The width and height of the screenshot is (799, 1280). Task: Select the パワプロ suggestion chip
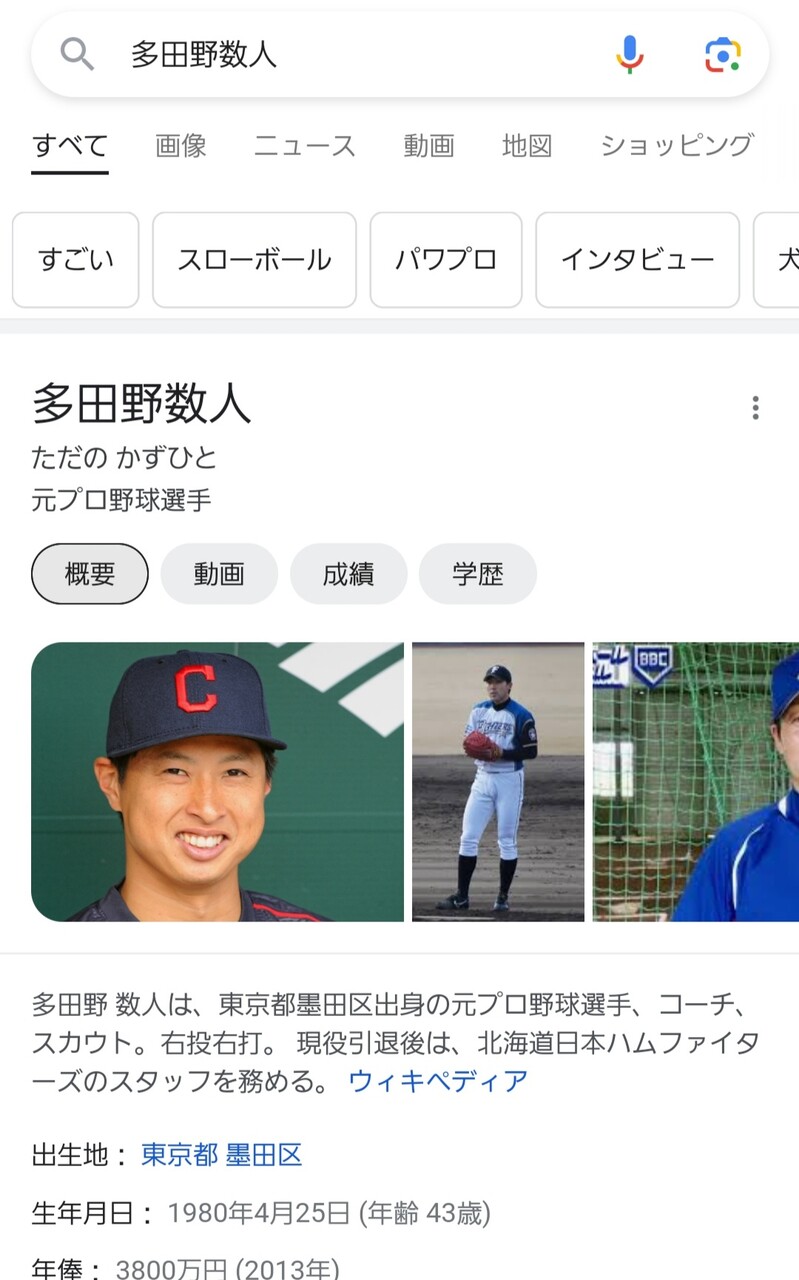[446, 260]
